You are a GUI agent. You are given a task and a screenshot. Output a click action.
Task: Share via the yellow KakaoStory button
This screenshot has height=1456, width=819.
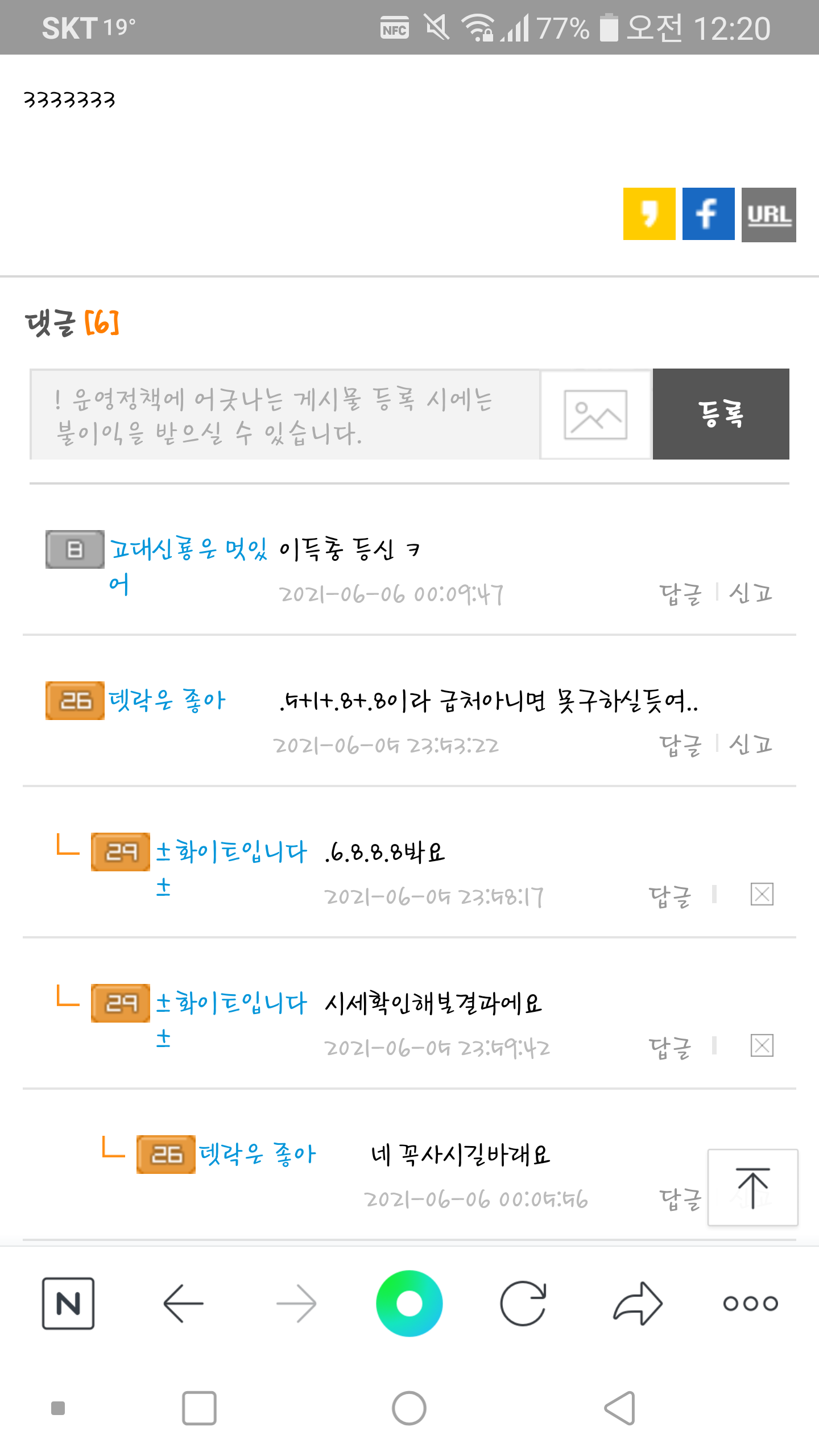coord(649,214)
